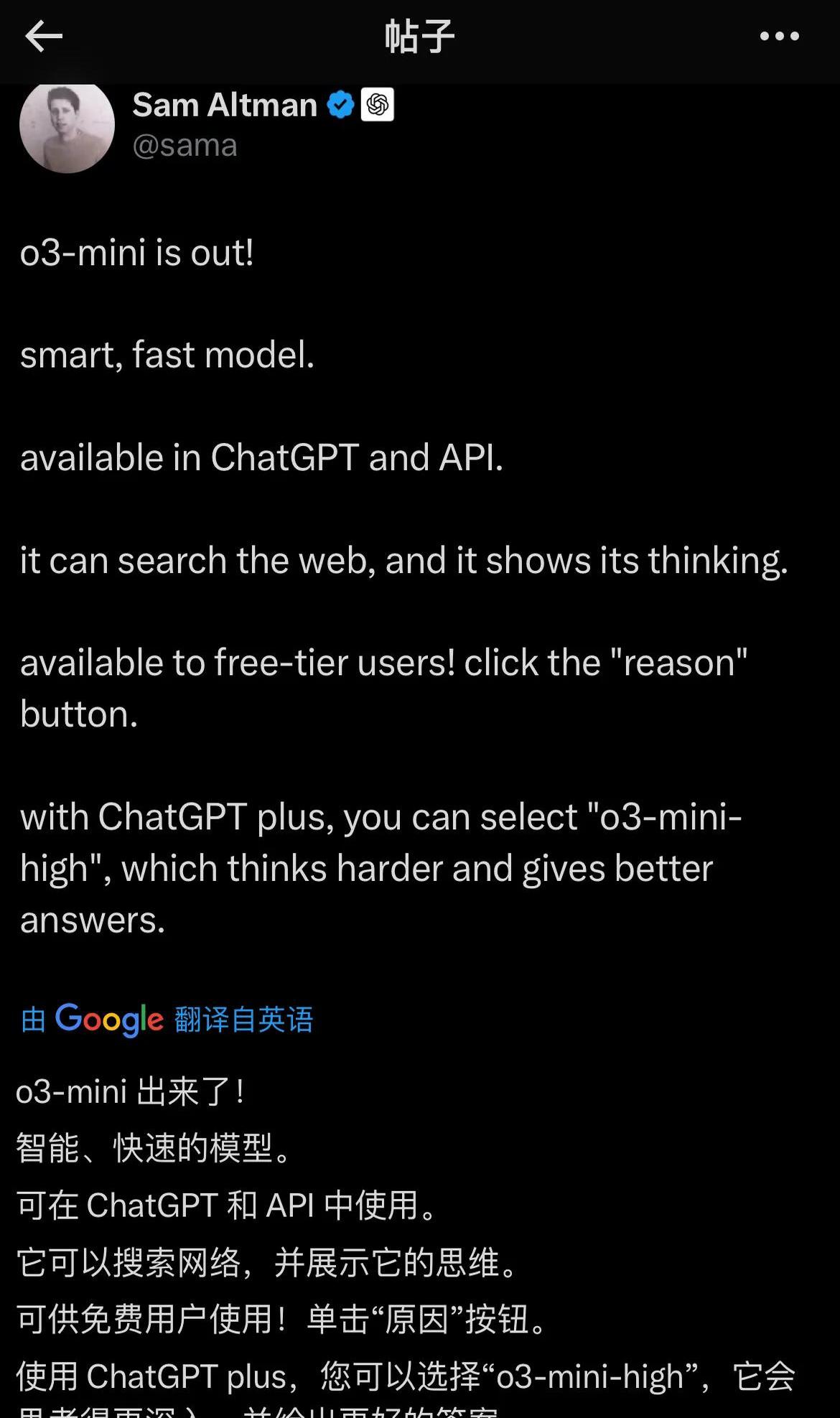Open Sam Altman's profile picture
Screen dimensions: 840x1418
[x=66, y=125]
